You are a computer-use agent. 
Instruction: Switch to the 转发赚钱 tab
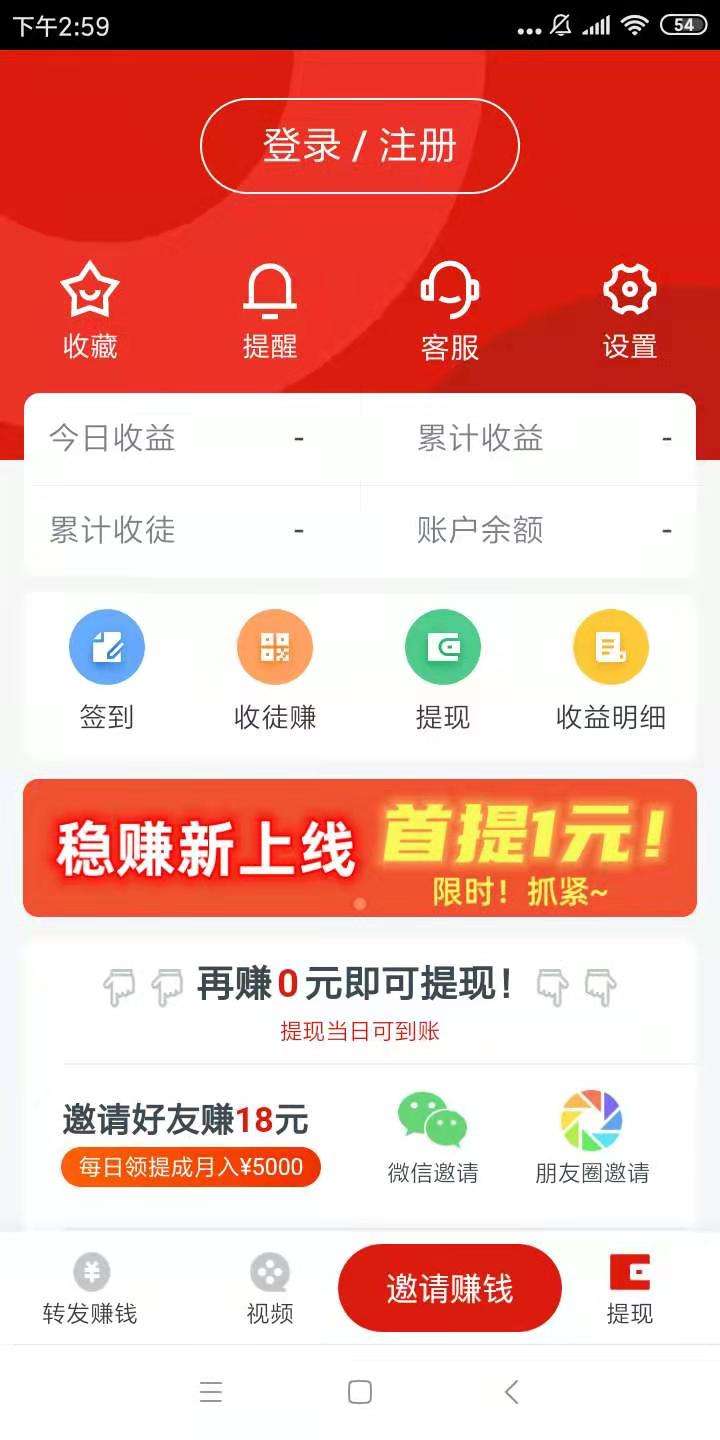click(x=90, y=1289)
